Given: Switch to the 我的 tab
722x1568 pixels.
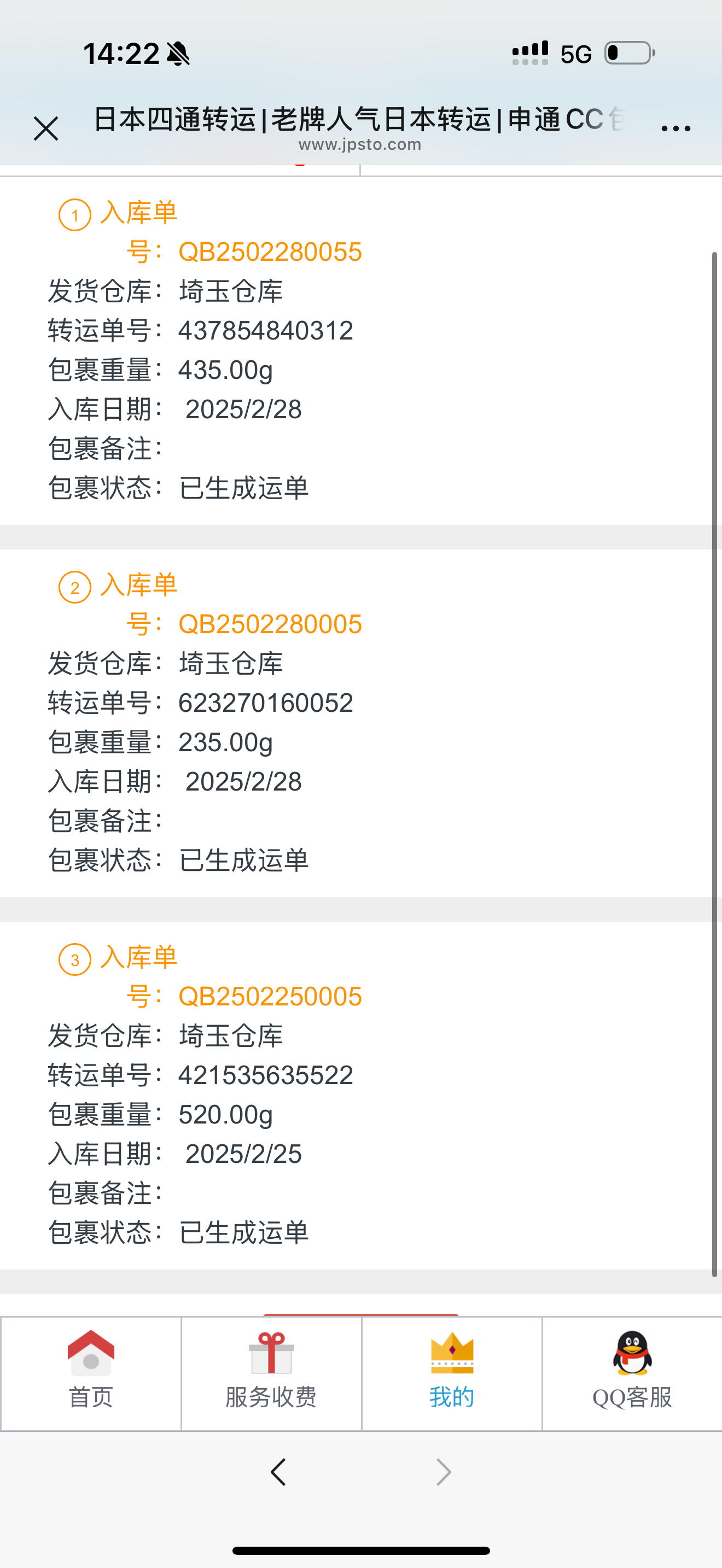Looking at the screenshot, I should 451,1373.
